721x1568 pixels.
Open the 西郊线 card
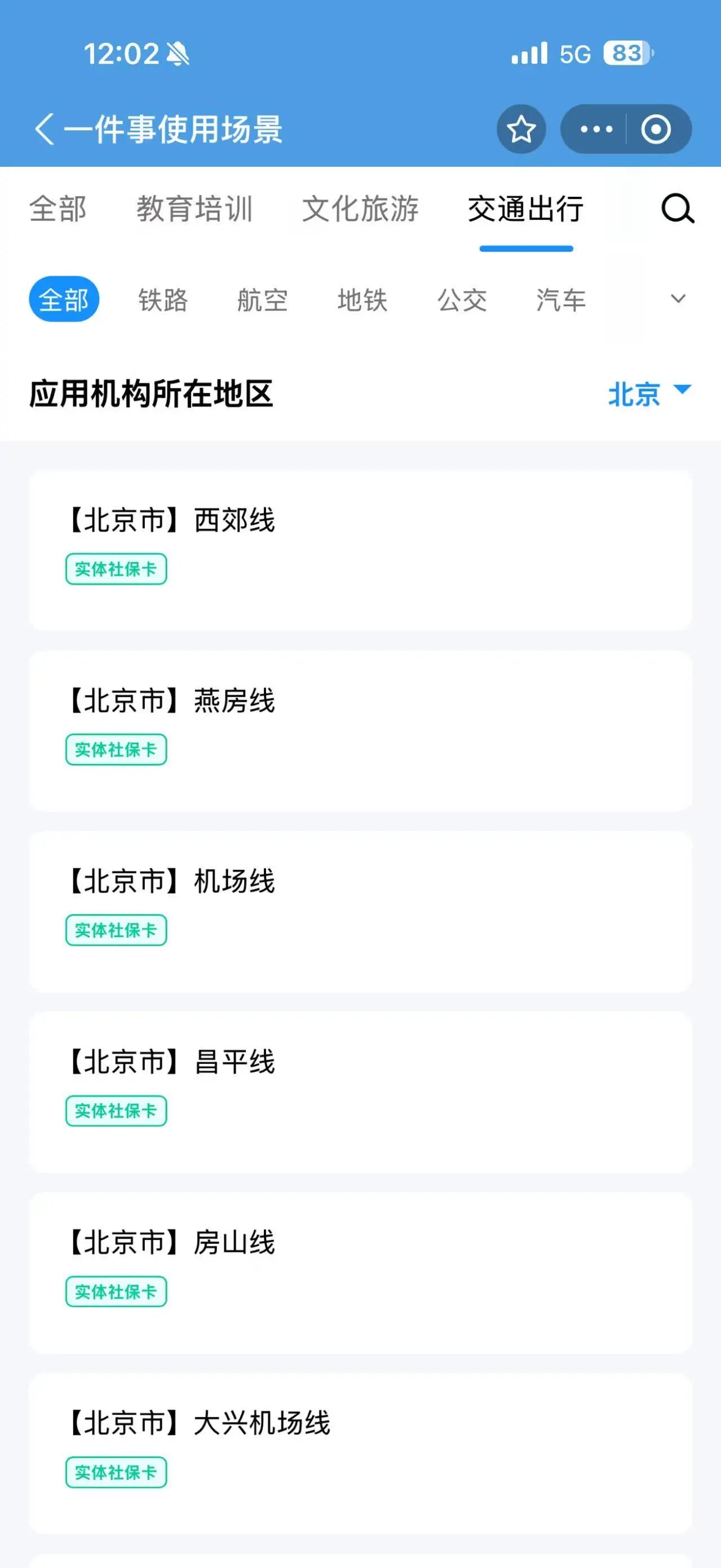[360, 550]
